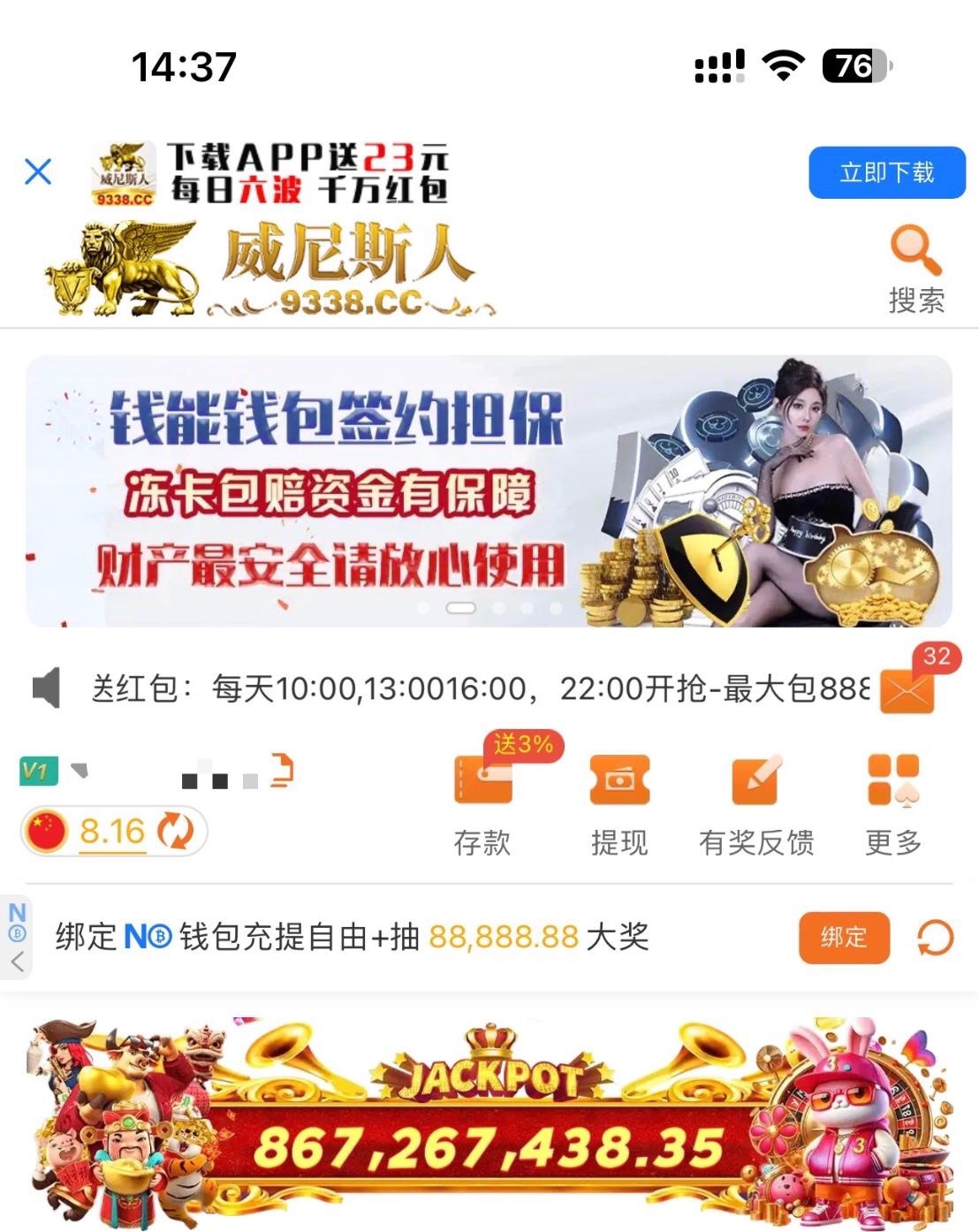Open the scrolling 送红包 announcement
Image resolution: width=979 pixels, height=1232 pixels.
(x=477, y=688)
